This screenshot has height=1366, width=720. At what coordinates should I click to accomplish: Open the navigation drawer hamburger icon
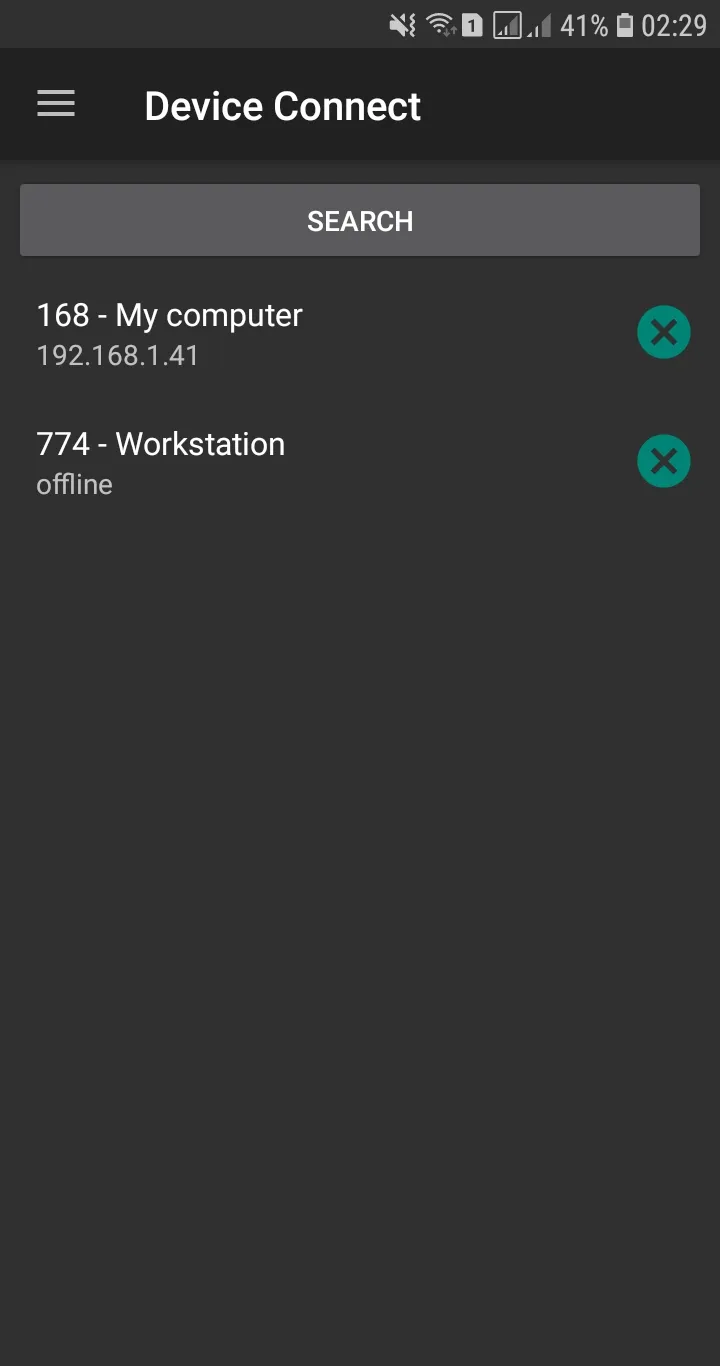point(56,104)
